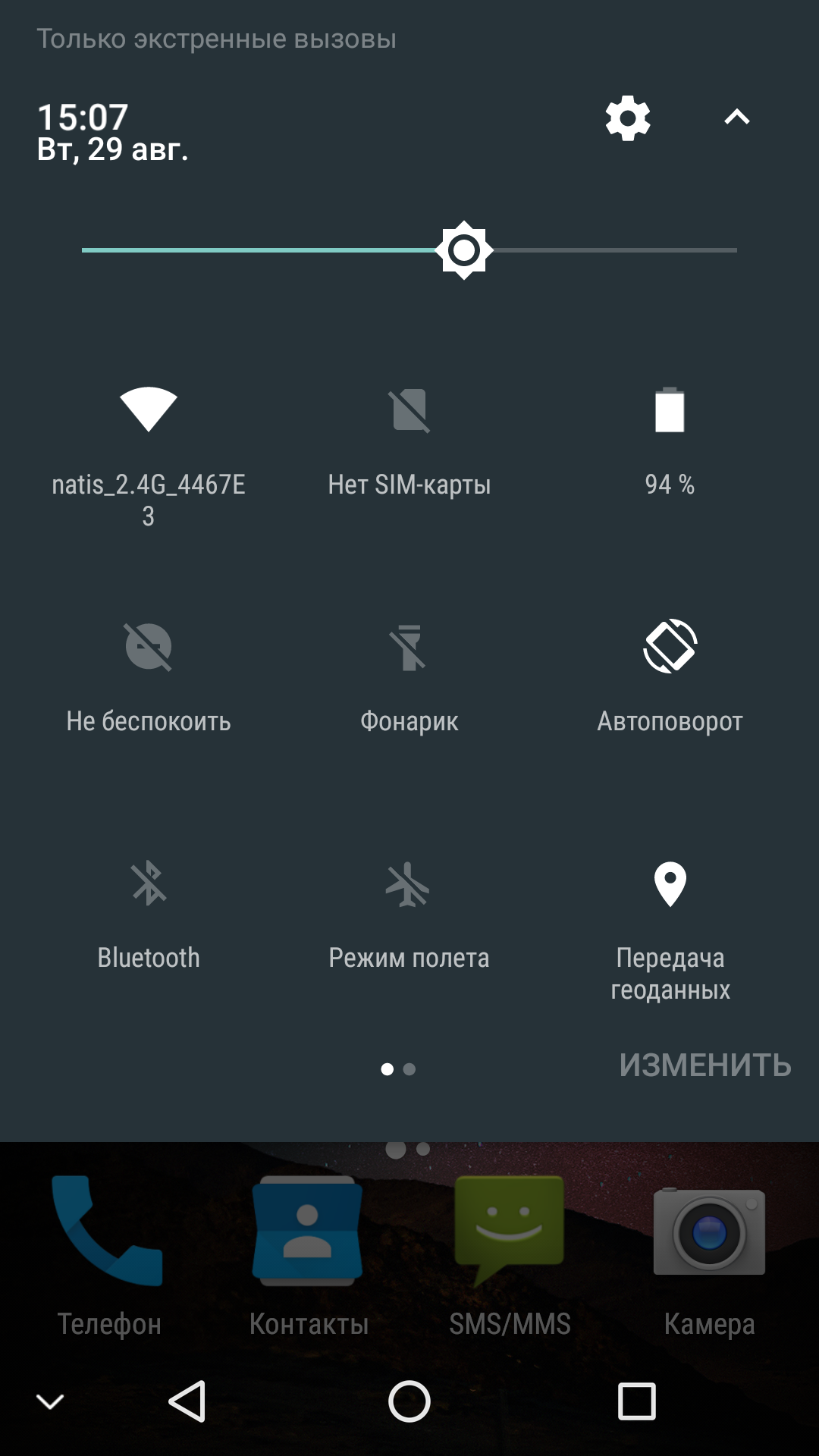Tap ИЗМЕНИТЬ to edit tiles
Image resolution: width=819 pixels, height=1456 pixels.
[x=705, y=1065]
